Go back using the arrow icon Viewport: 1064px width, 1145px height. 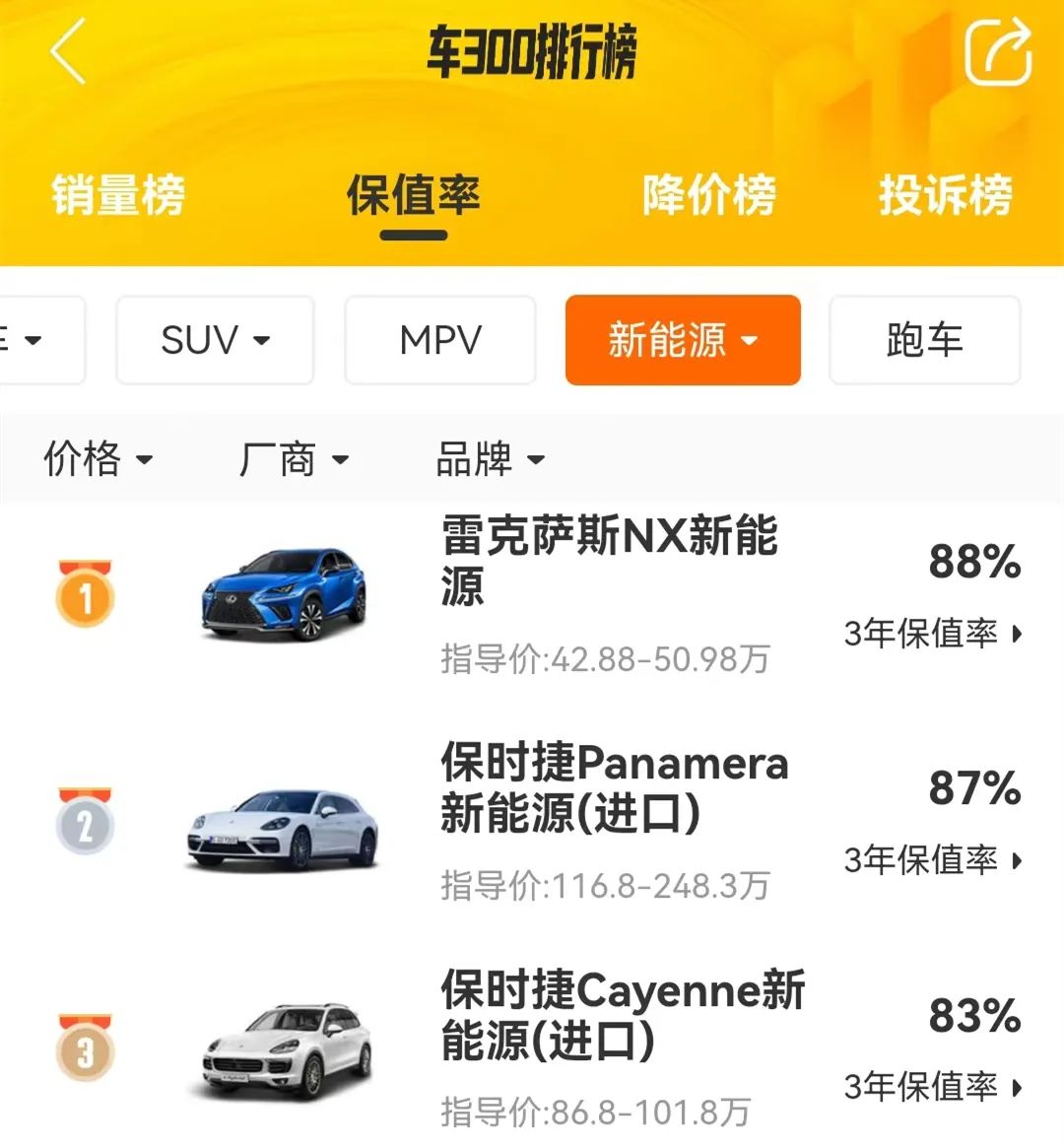pos(69,52)
